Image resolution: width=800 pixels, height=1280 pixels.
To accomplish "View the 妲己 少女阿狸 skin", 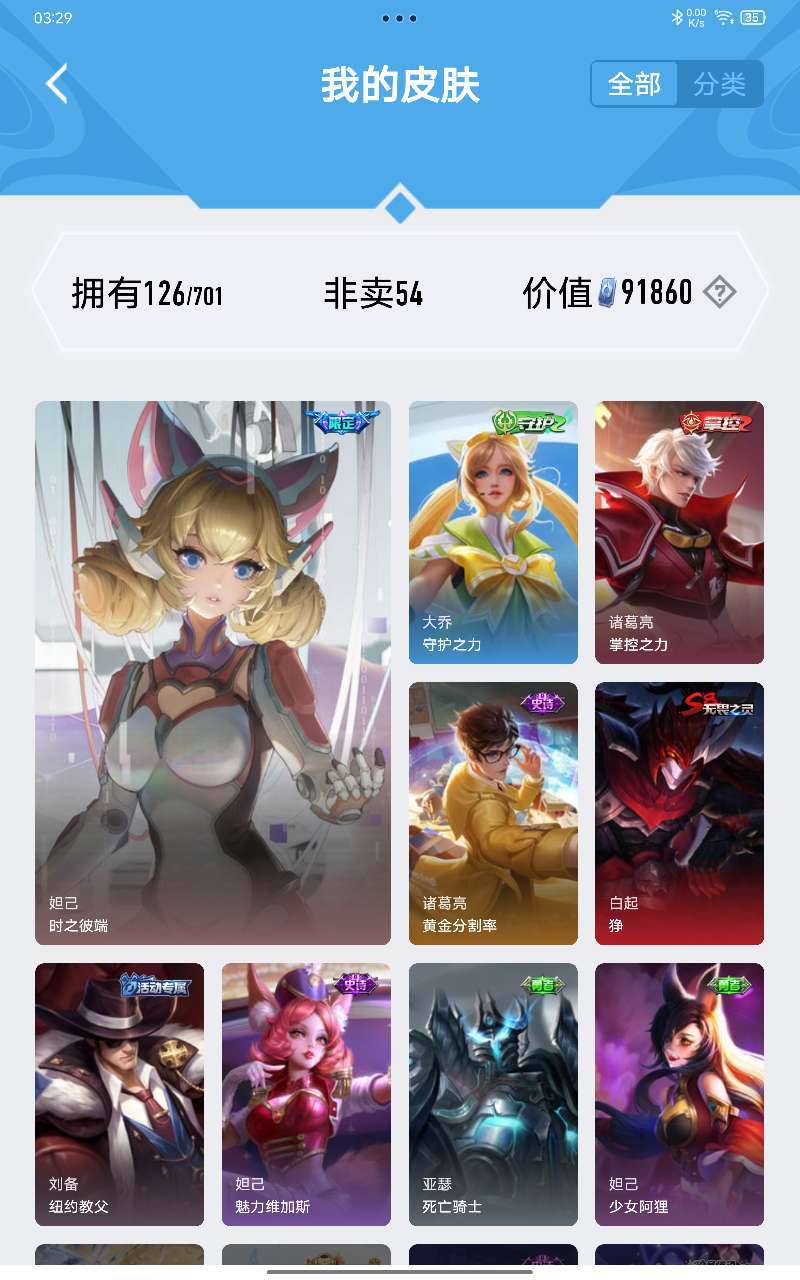I will point(680,1095).
